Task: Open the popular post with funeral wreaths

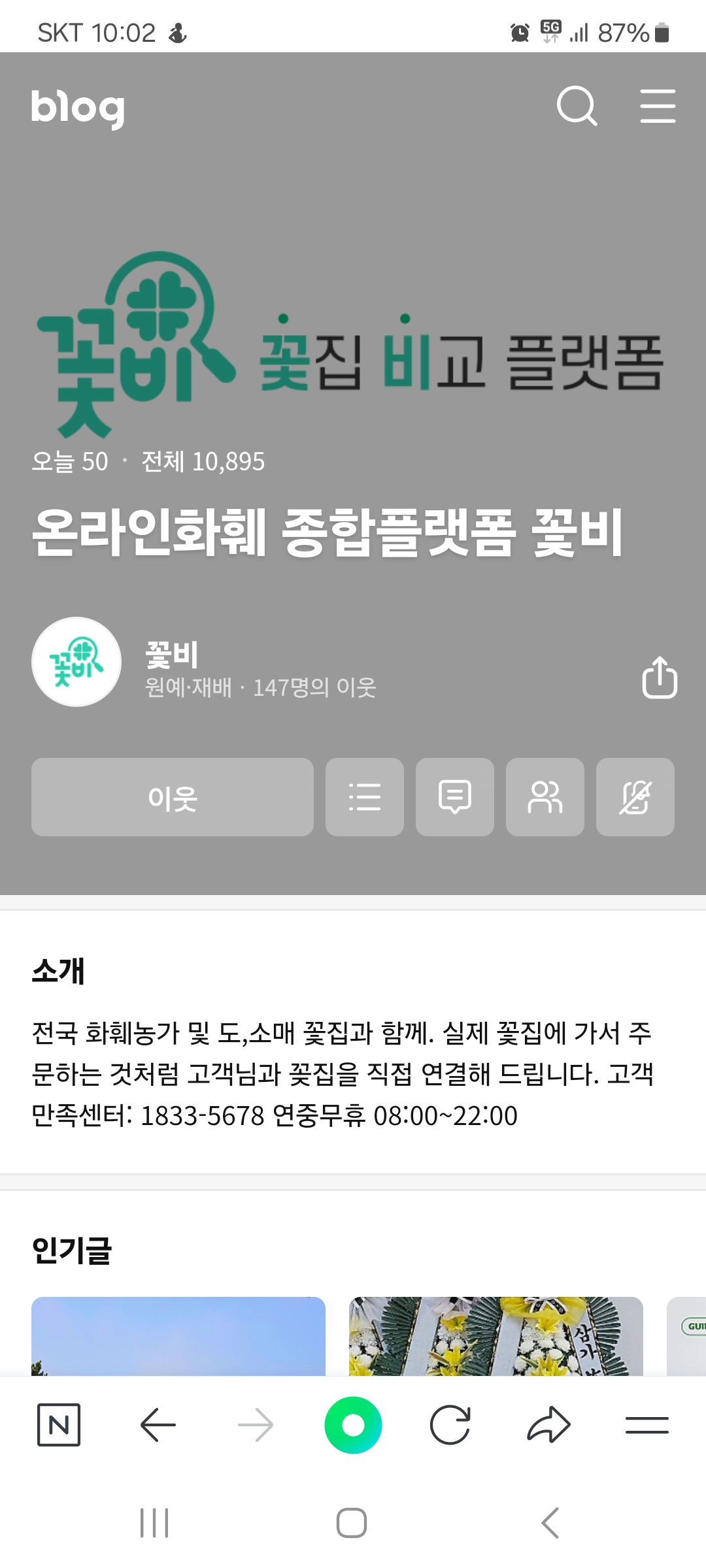Action: click(x=496, y=1336)
